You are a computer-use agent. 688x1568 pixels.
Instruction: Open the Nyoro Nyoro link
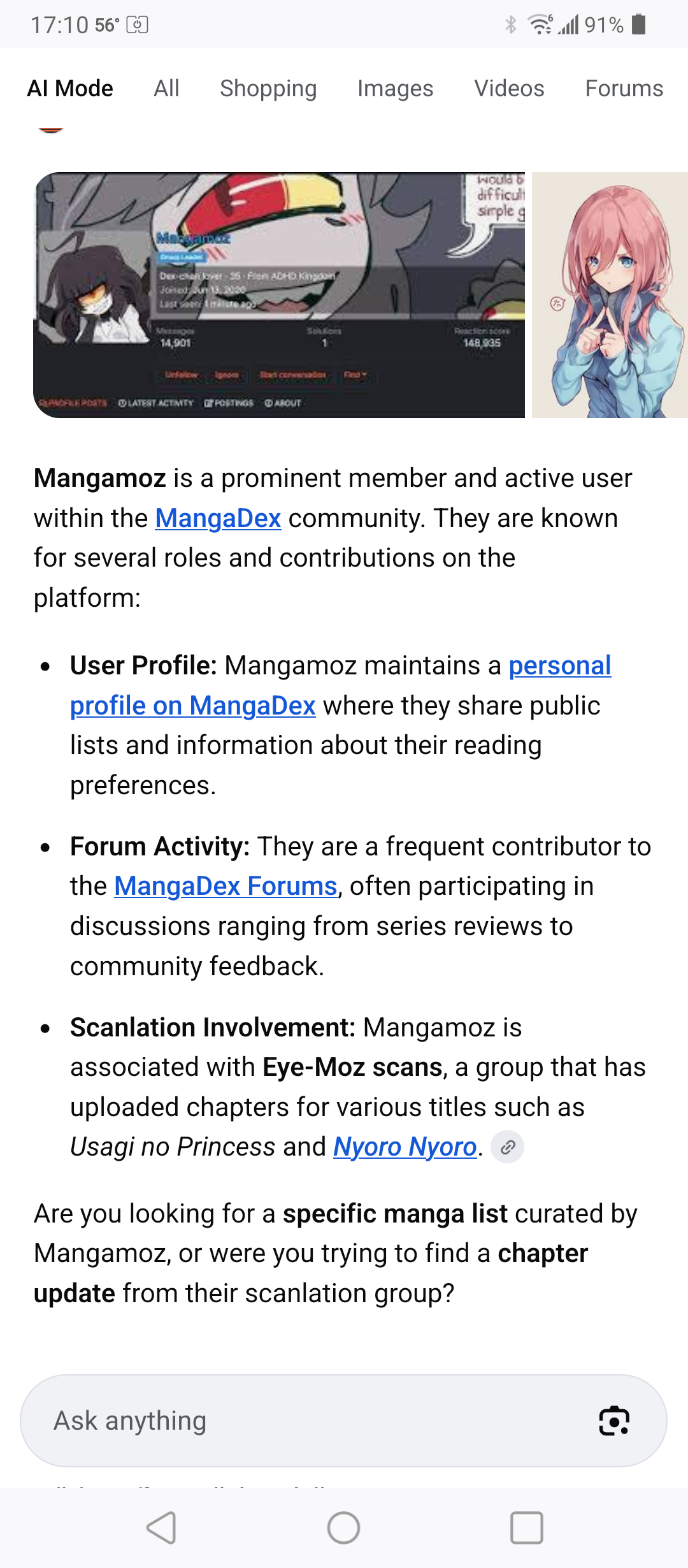[405, 1147]
